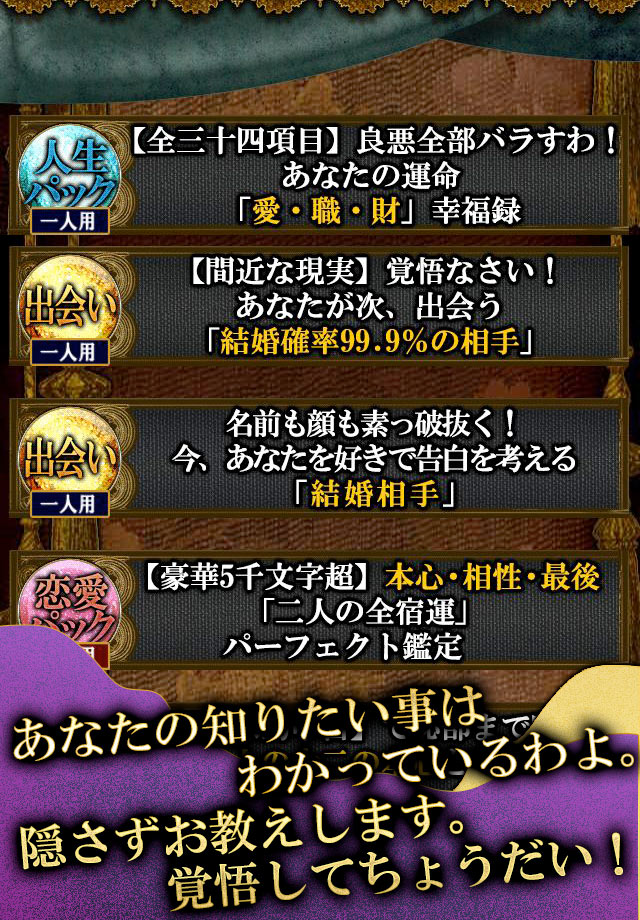The height and width of the screenshot is (920, 640).
Task: View the 恋愛パック「二人の全宿運」パーフェクト鑑定
Action: click(x=370, y=610)
